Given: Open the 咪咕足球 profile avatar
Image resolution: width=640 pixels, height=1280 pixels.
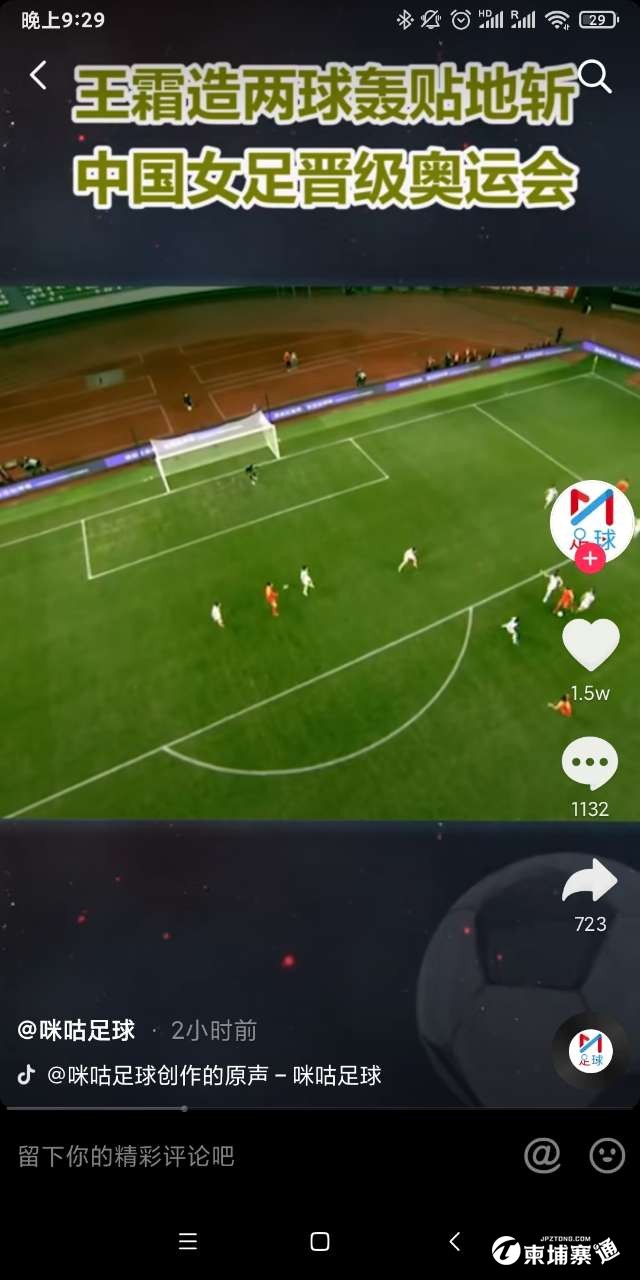Looking at the screenshot, I should point(591,519).
